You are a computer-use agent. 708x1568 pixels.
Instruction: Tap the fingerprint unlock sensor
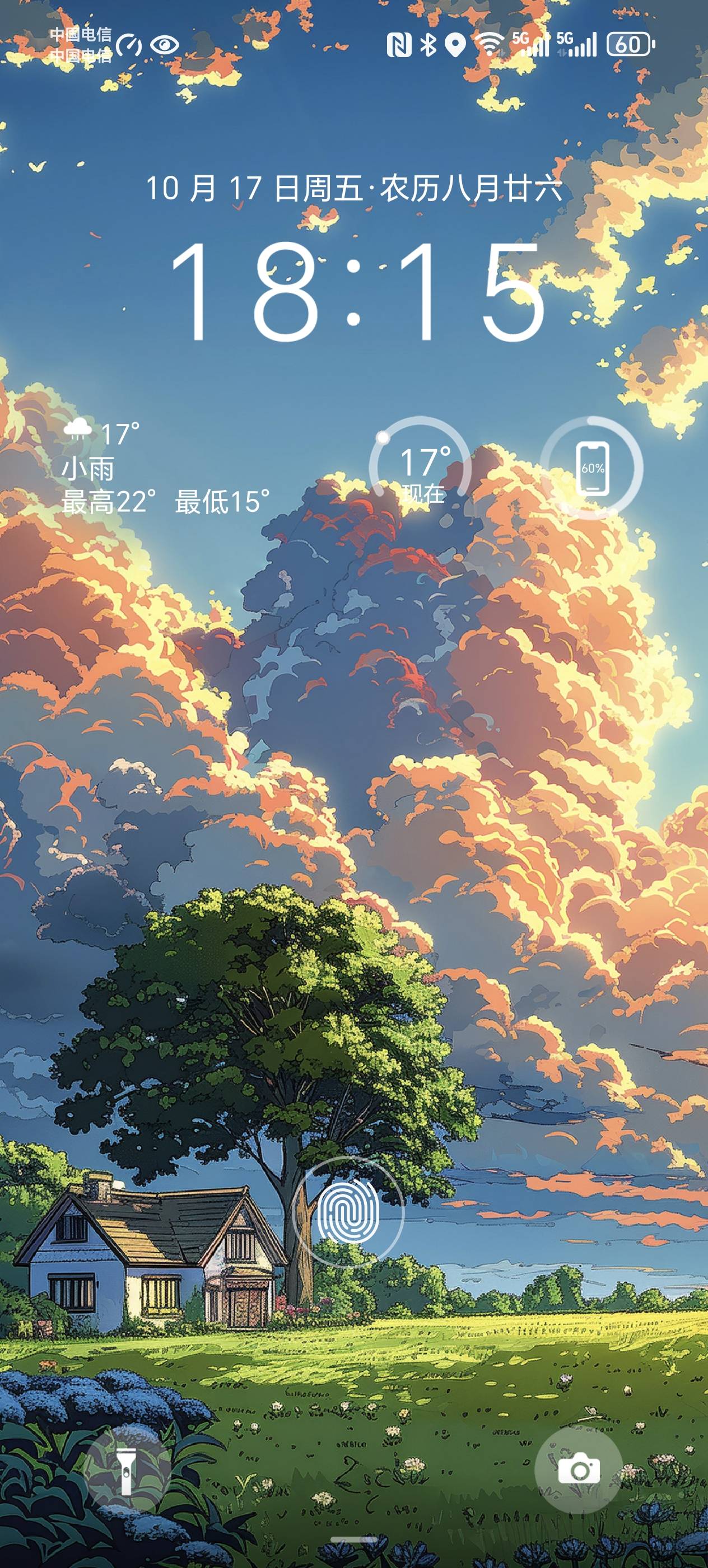tap(348, 1212)
